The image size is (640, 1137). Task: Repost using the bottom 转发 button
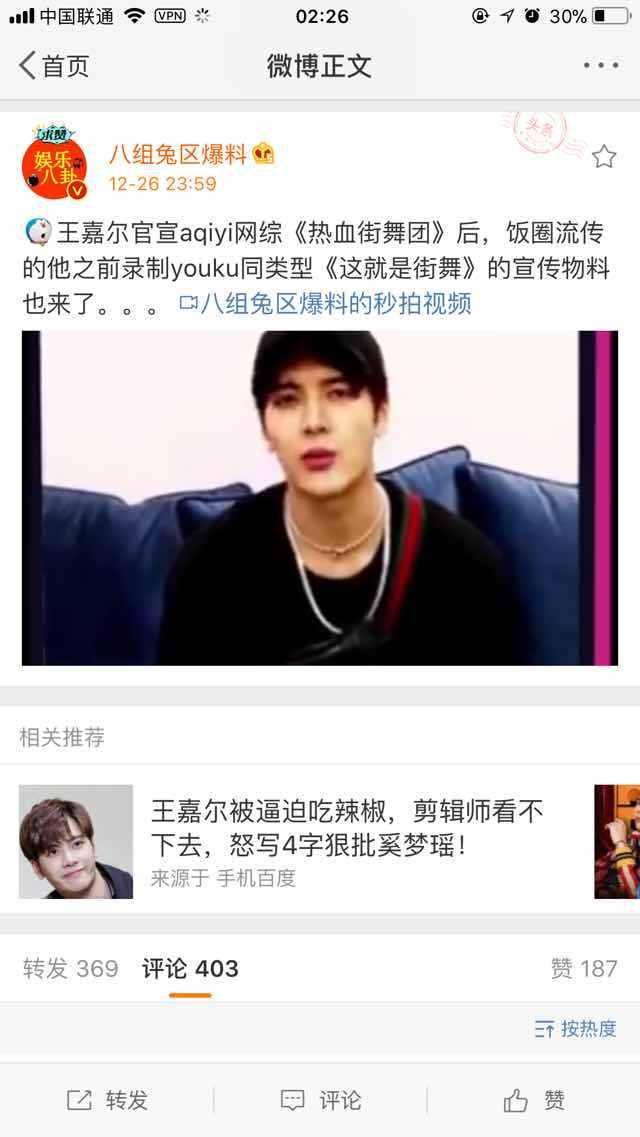coord(107,1100)
